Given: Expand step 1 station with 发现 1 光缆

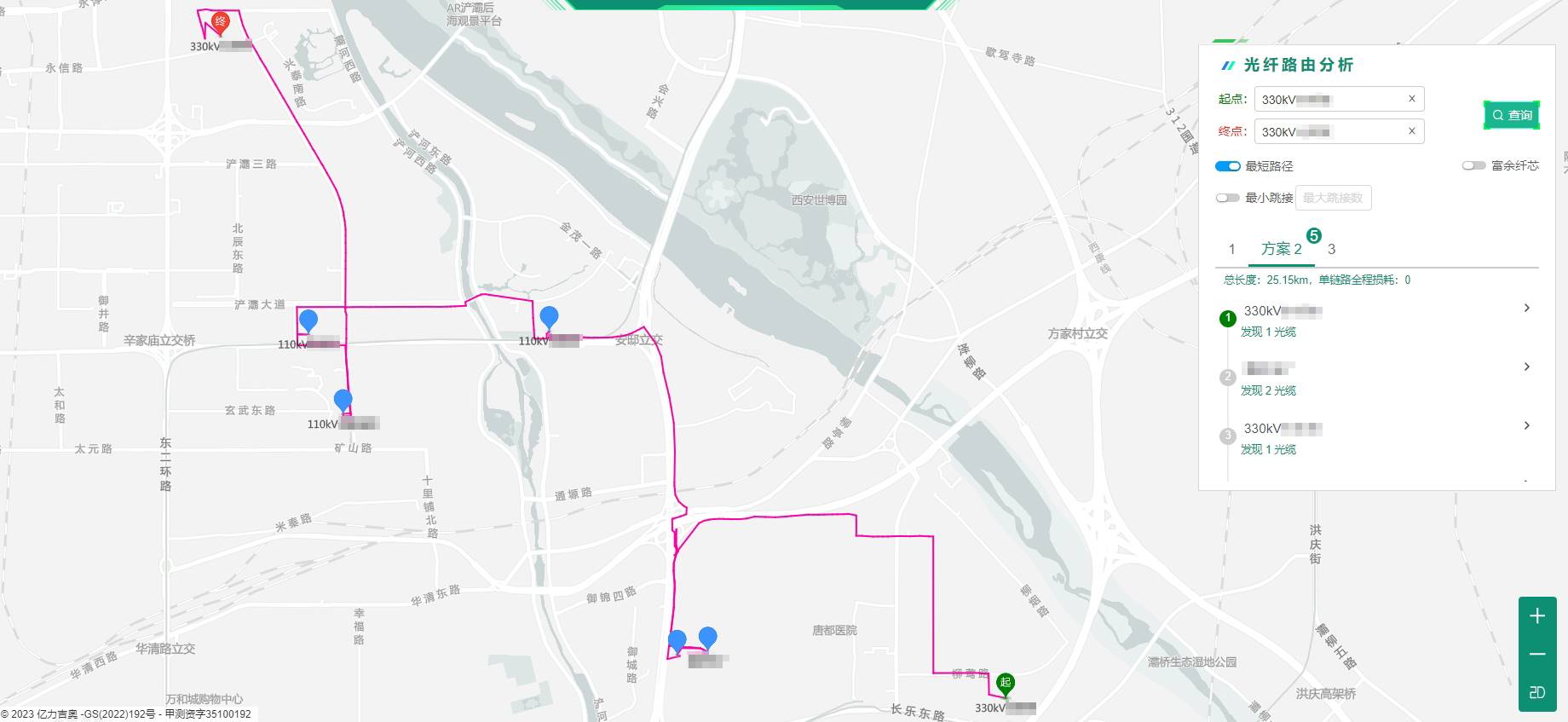Looking at the screenshot, I should [x=1526, y=309].
